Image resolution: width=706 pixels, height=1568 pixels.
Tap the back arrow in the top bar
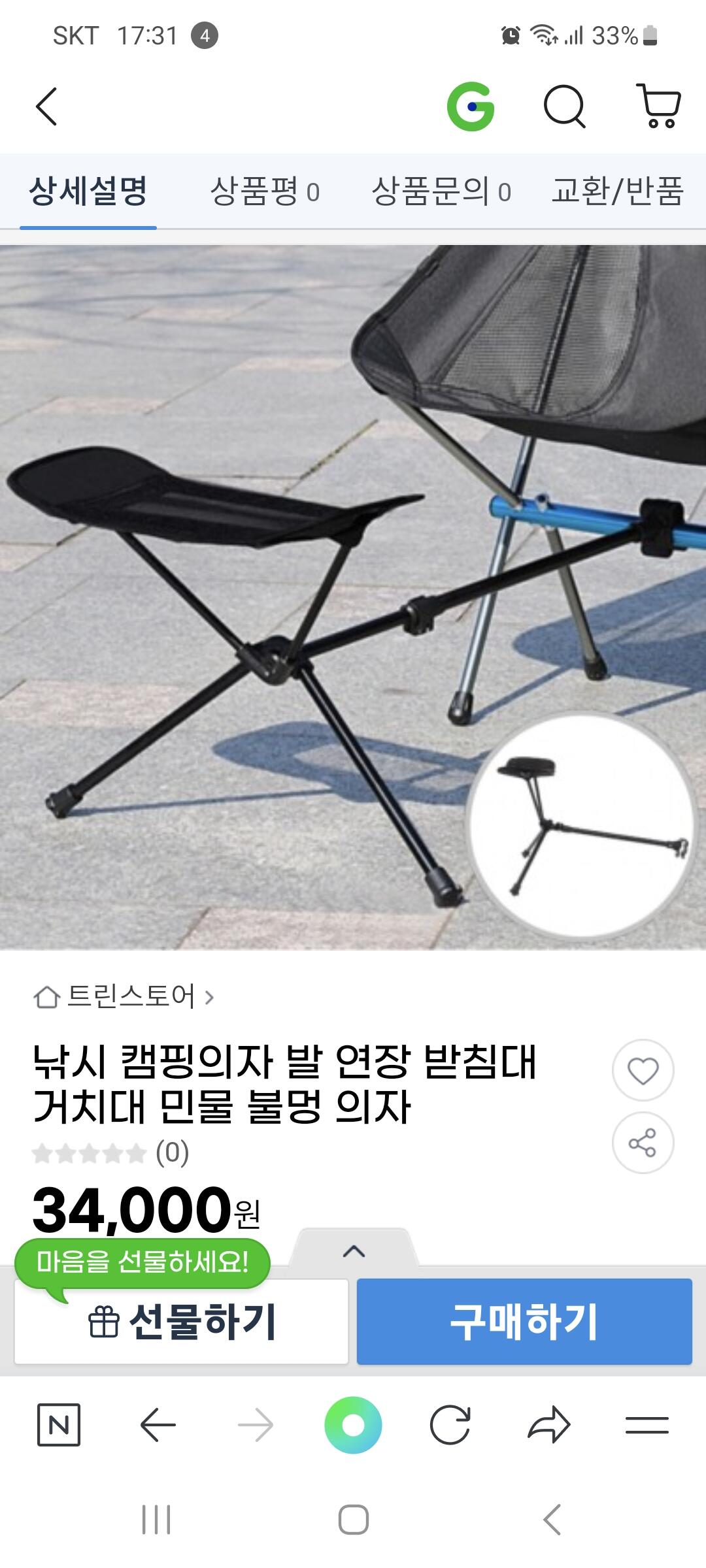[x=46, y=106]
